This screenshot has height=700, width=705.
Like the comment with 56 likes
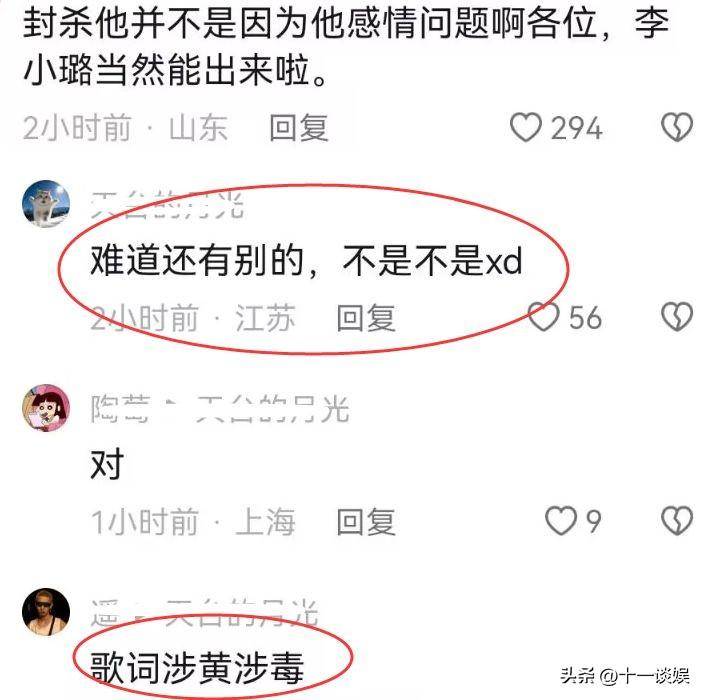tap(543, 318)
